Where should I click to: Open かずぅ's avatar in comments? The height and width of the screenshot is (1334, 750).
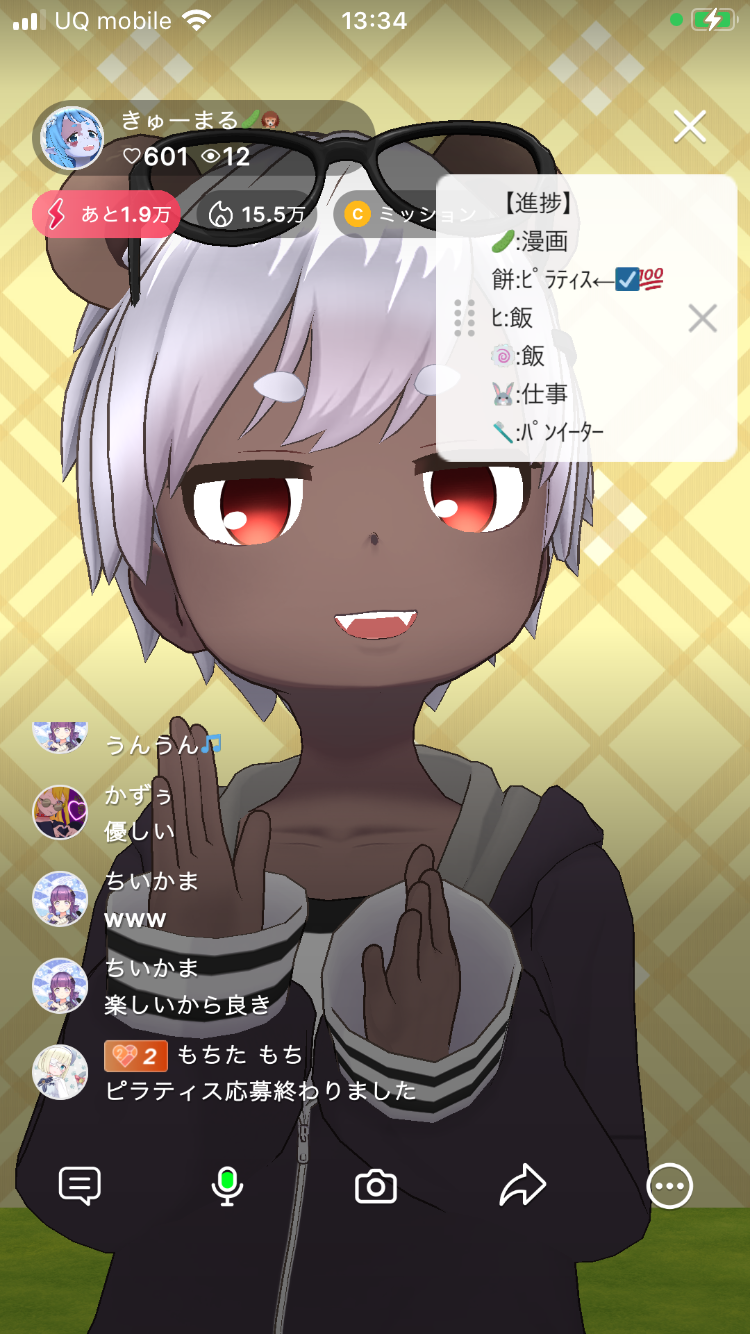click(x=60, y=812)
